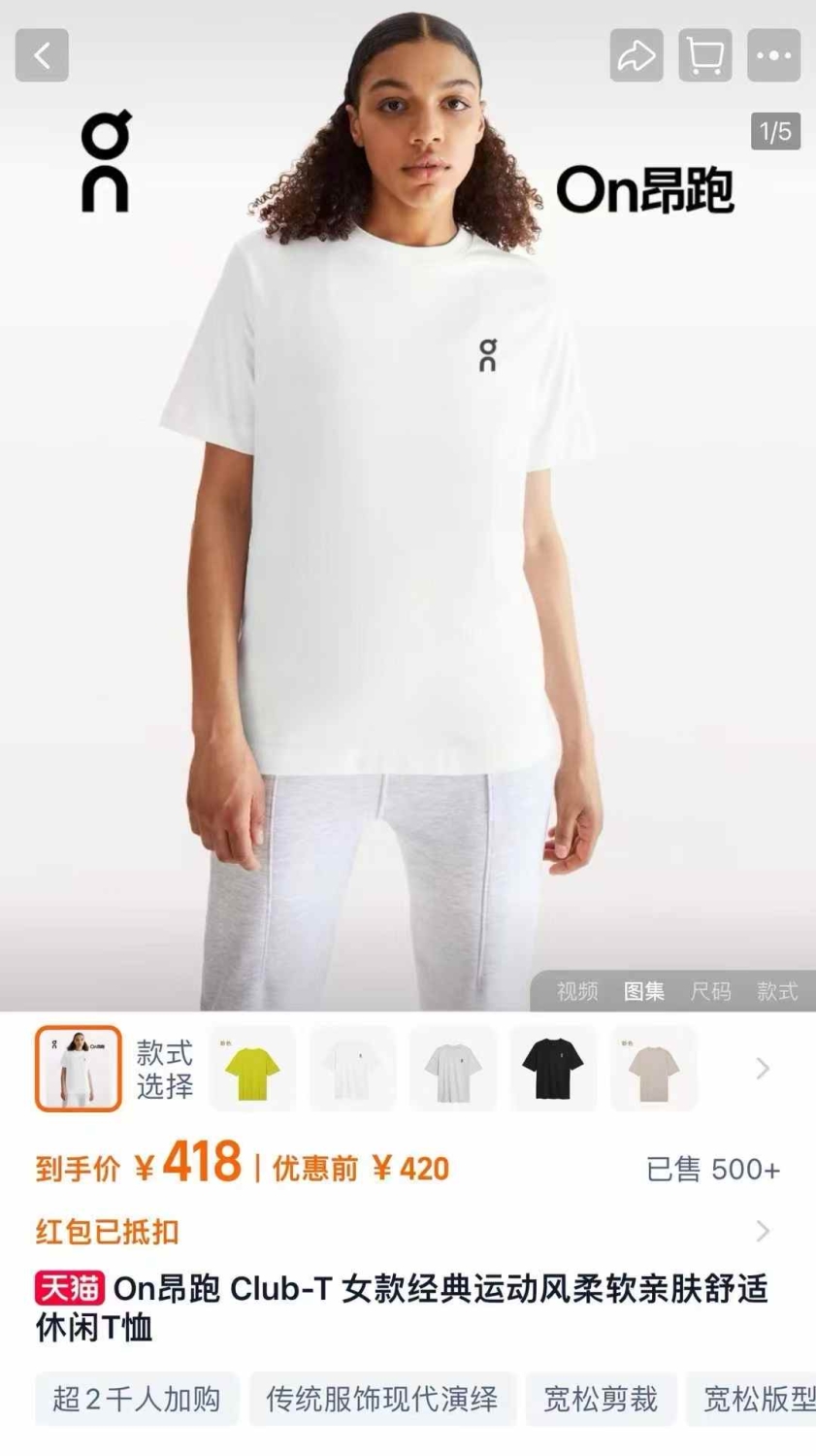Viewport: 816px width, 1456px height.
Task: Select the model photo thumbnail
Action: 79,1069
